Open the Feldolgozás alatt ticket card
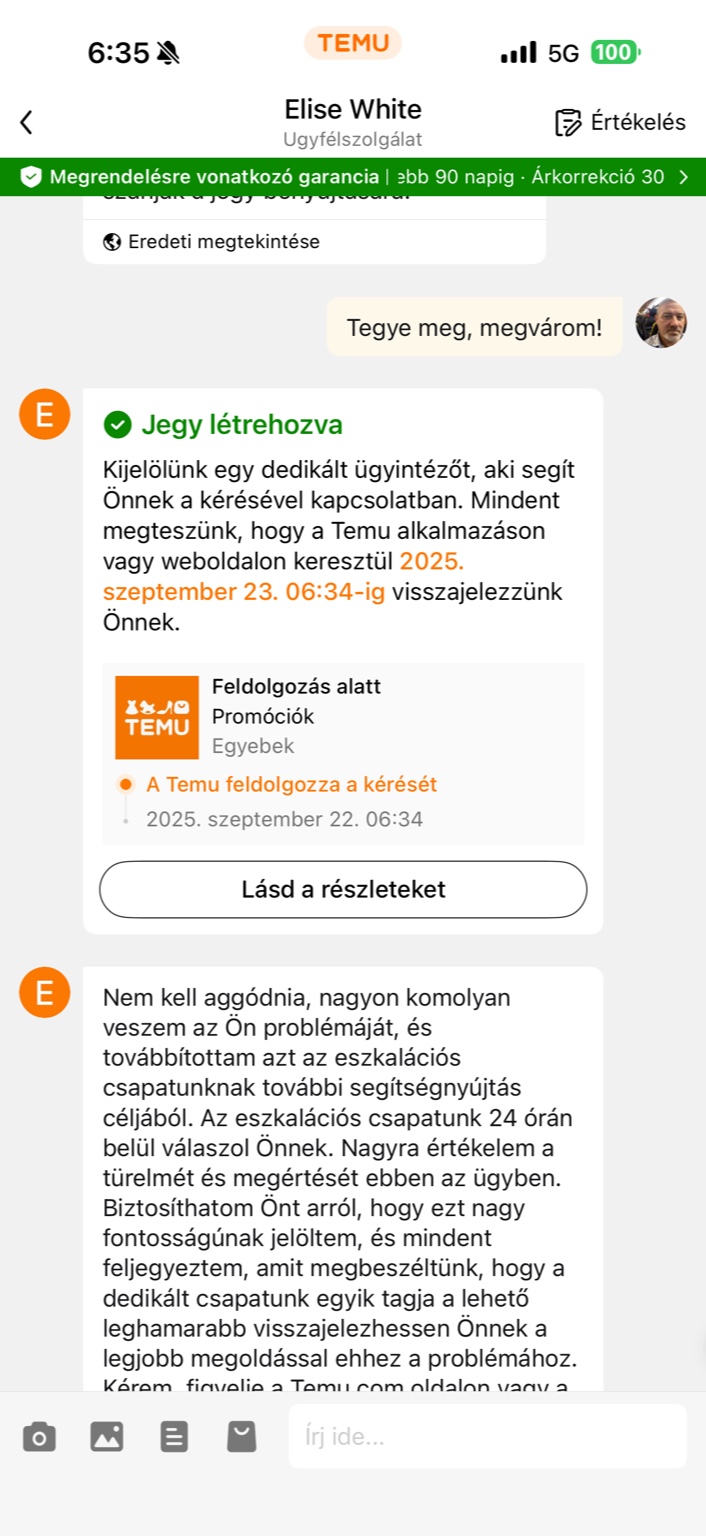 pyautogui.click(x=343, y=753)
